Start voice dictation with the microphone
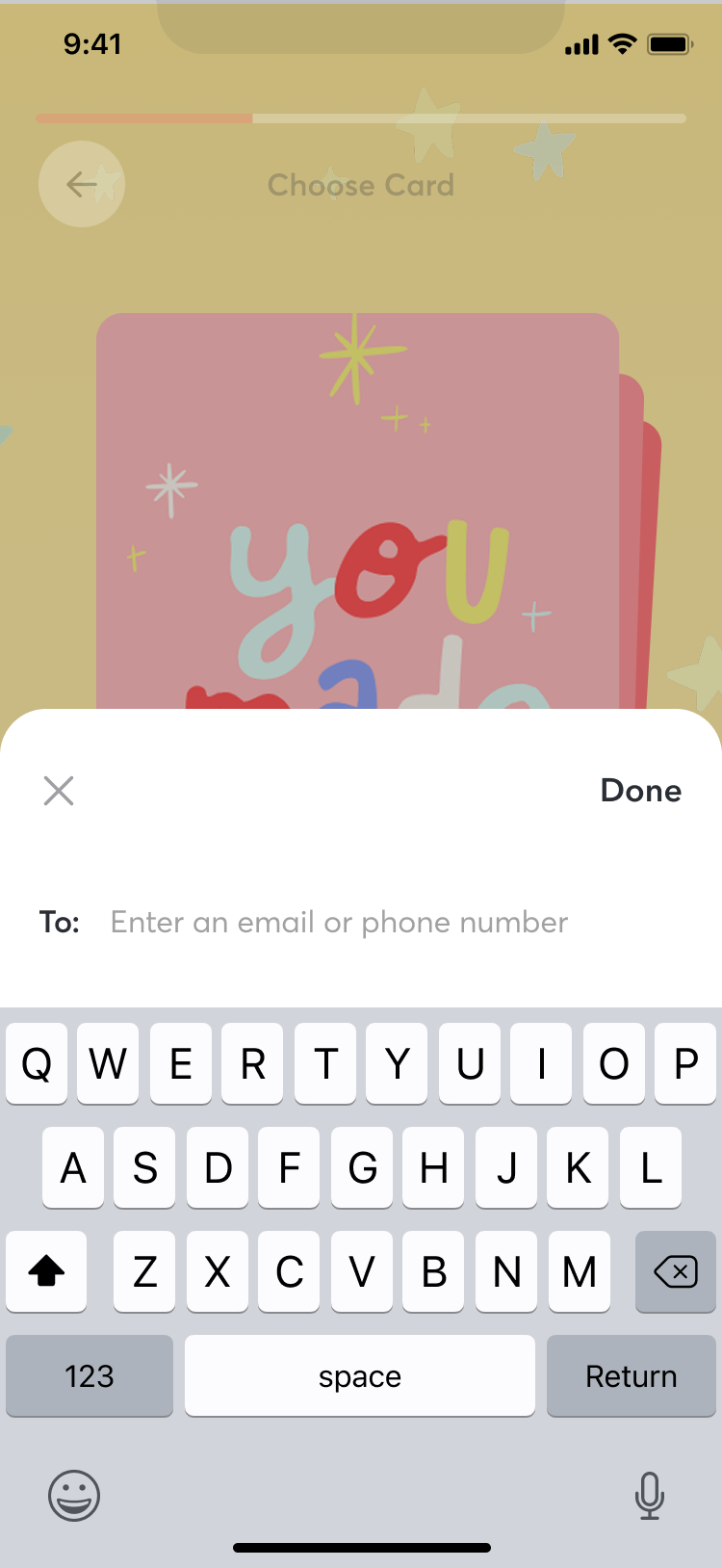The height and width of the screenshot is (1568, 722). [x=650, y=1496]
